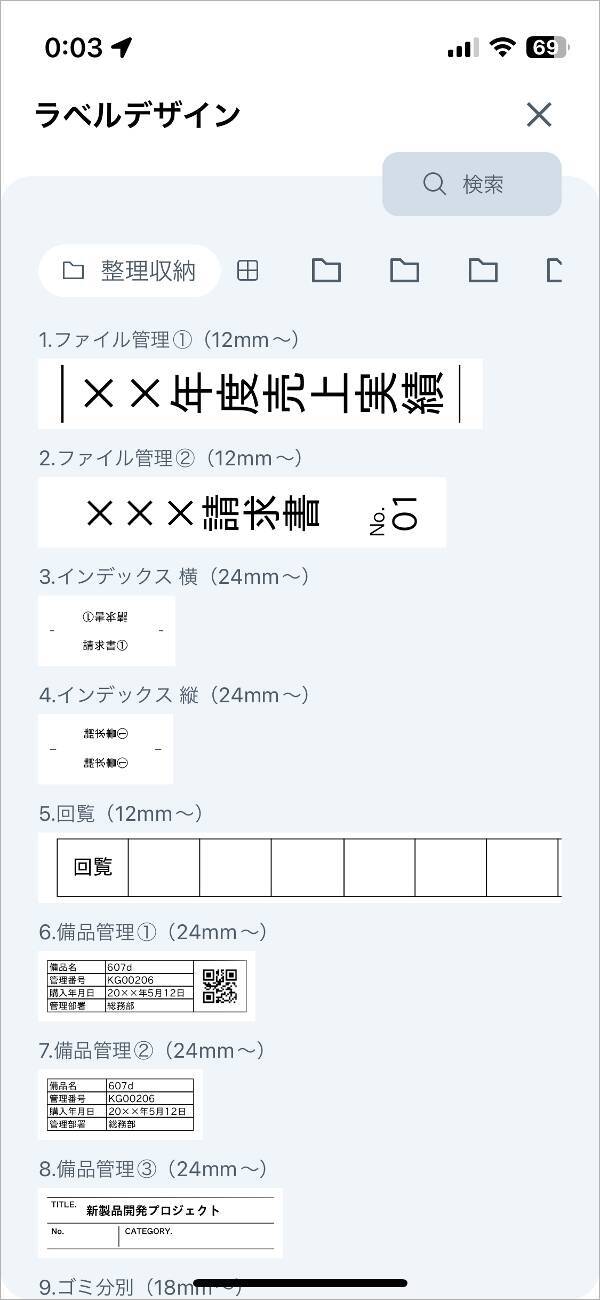Choose the ×××請求書 No.01 label template
Screen dimensions: 600x1300
point(242,512)
